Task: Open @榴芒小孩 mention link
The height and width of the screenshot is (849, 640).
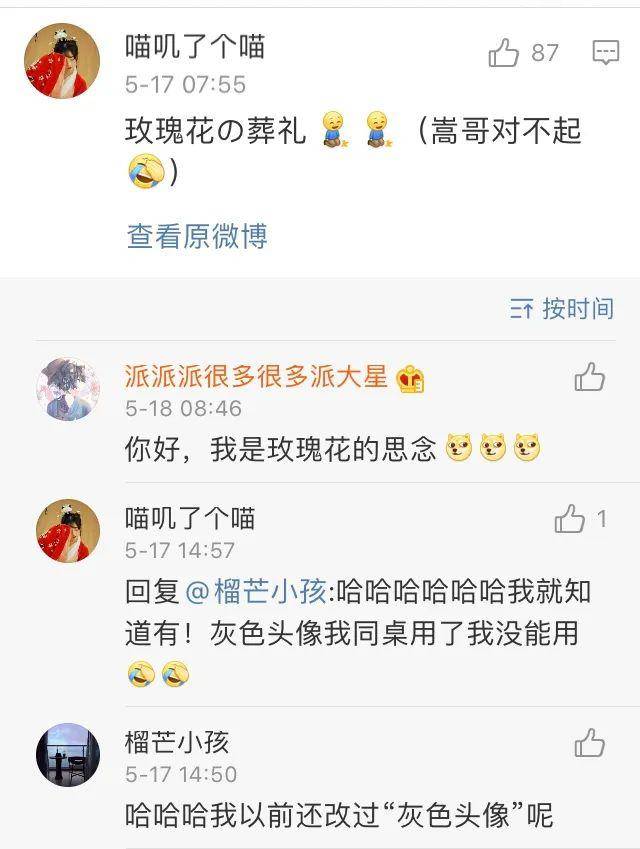Action: (256, 591)
